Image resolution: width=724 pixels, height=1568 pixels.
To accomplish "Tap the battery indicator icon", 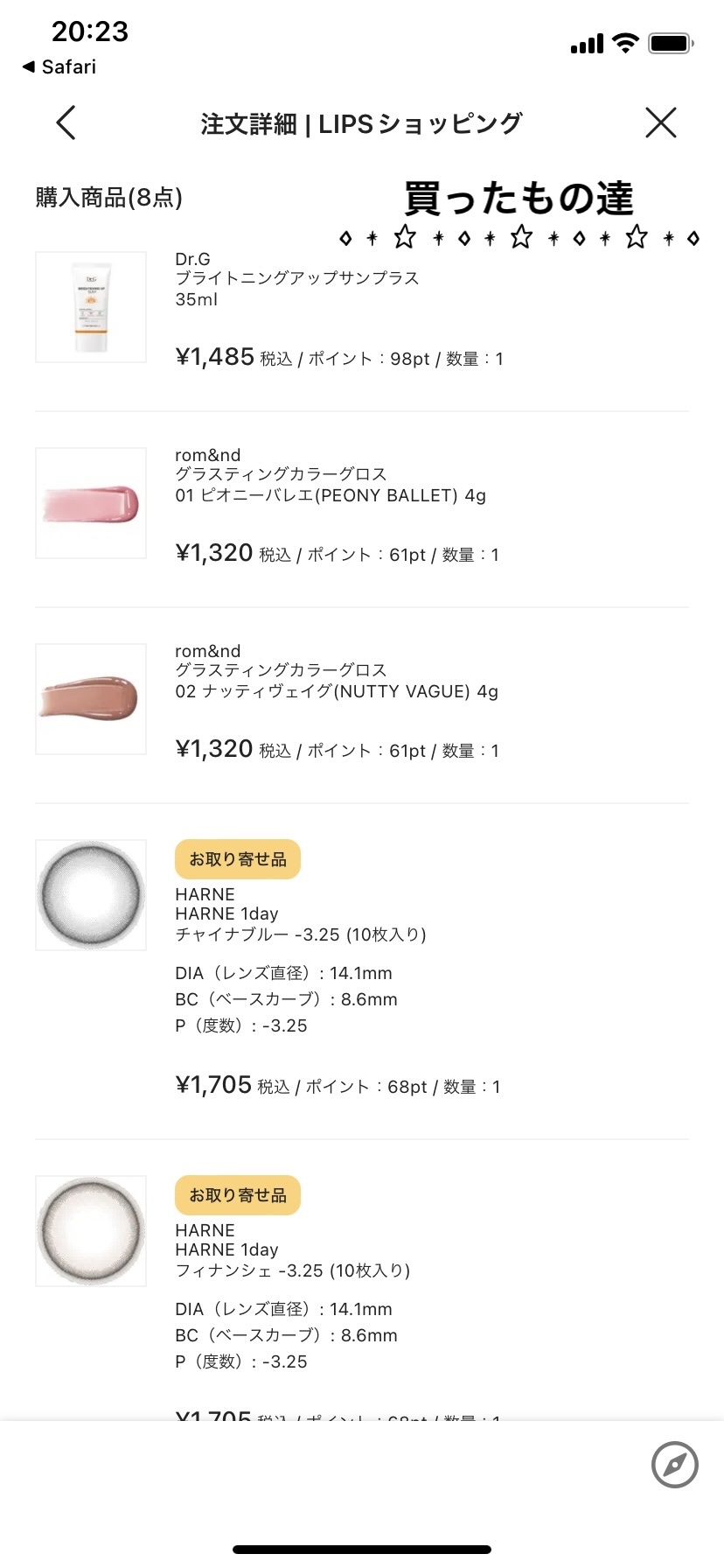I will [x=669, y=41].
